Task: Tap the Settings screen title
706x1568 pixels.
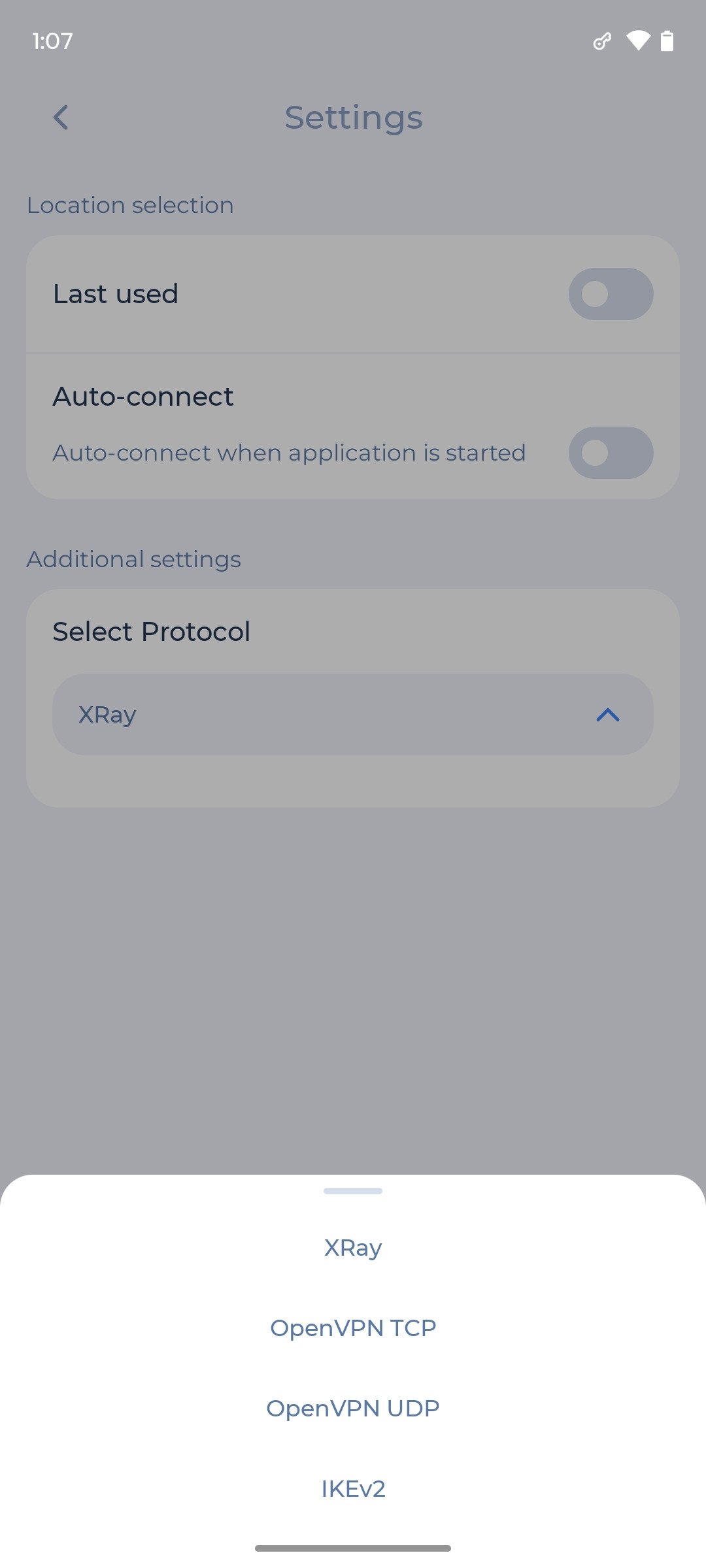Action: click(353, 118)
